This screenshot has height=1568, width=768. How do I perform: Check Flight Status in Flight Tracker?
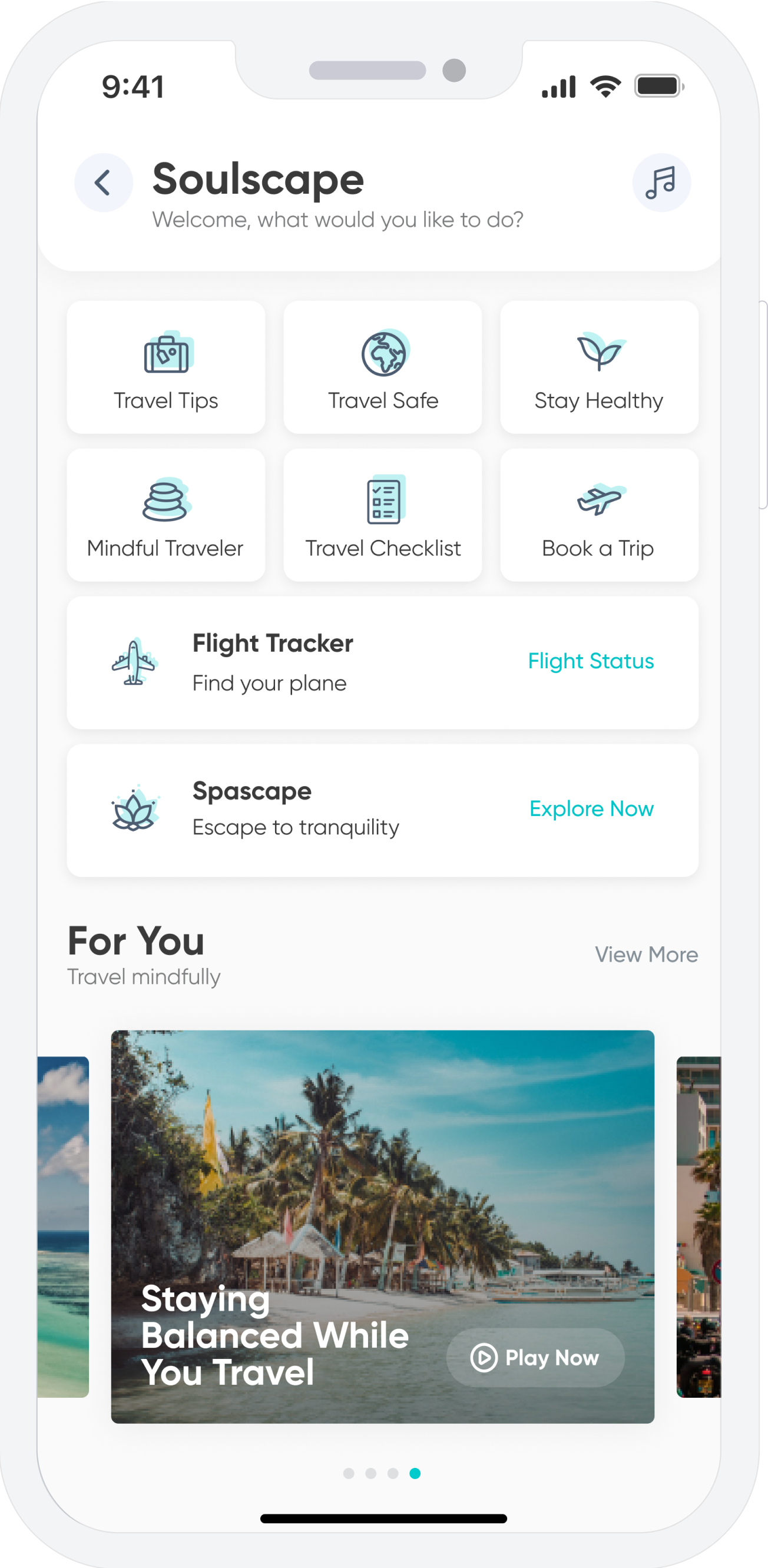pyautogui.click(x=590, y=661)
